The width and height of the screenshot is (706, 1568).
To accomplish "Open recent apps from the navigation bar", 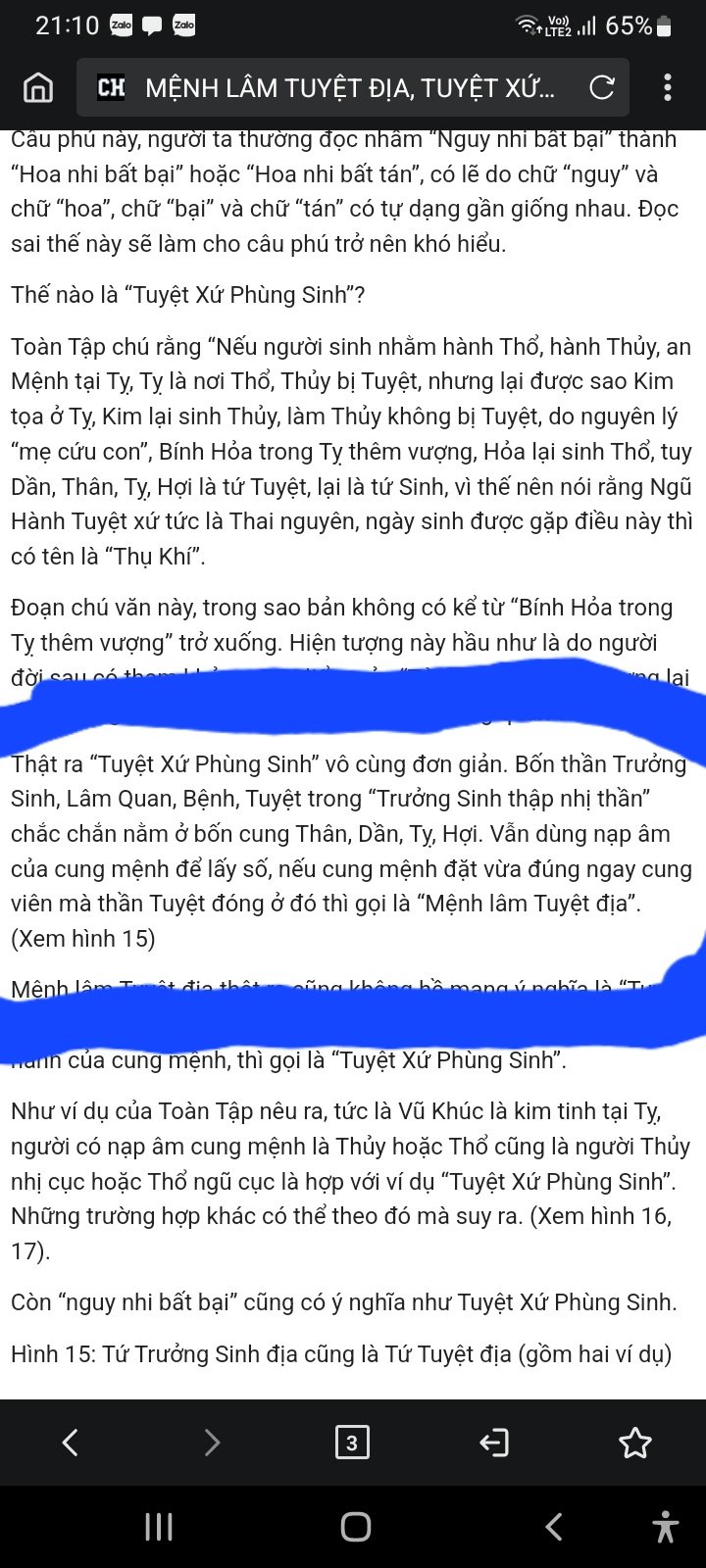I will point(159,1527).
